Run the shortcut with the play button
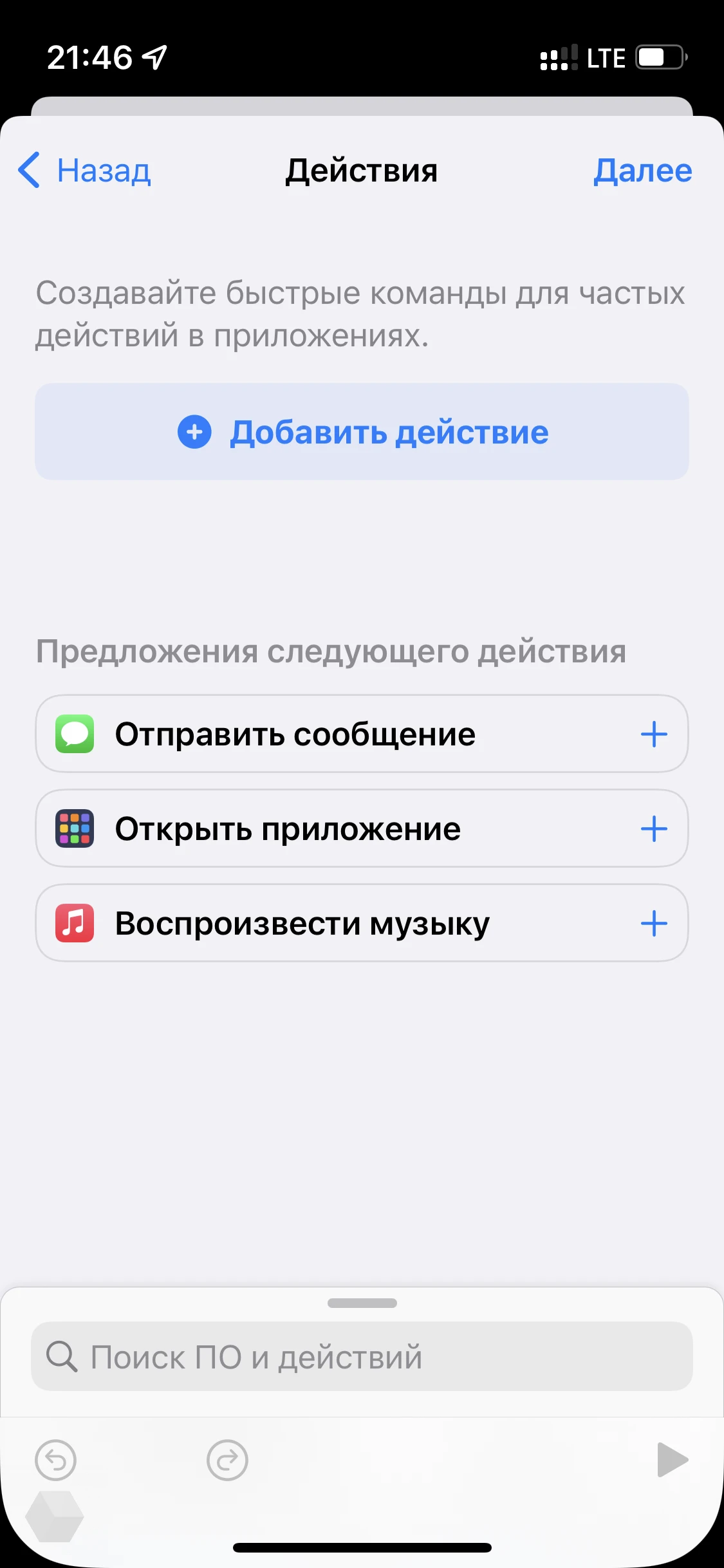This screenshot has width=724, height=1568. click(672, 1460)
